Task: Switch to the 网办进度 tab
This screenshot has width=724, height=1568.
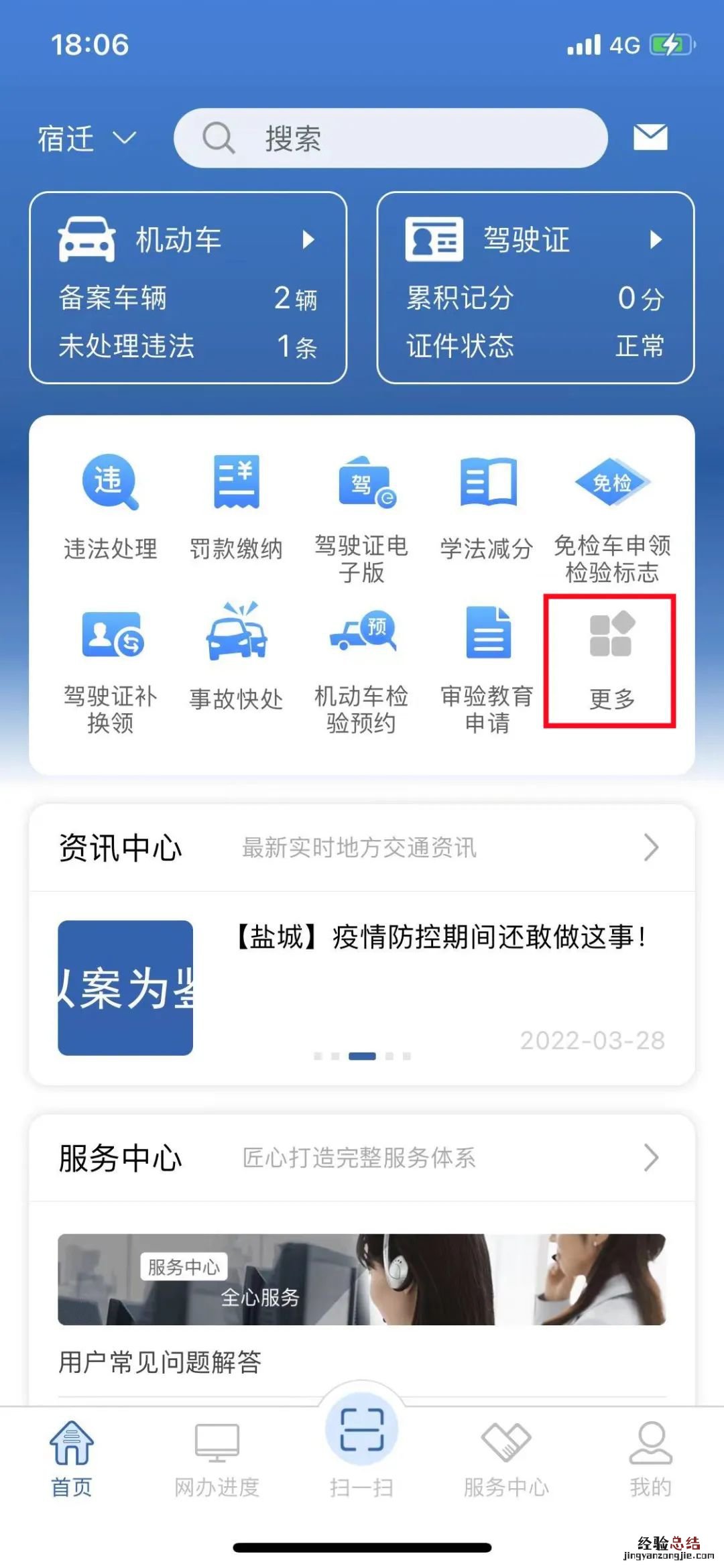Action: (217, 1460)
